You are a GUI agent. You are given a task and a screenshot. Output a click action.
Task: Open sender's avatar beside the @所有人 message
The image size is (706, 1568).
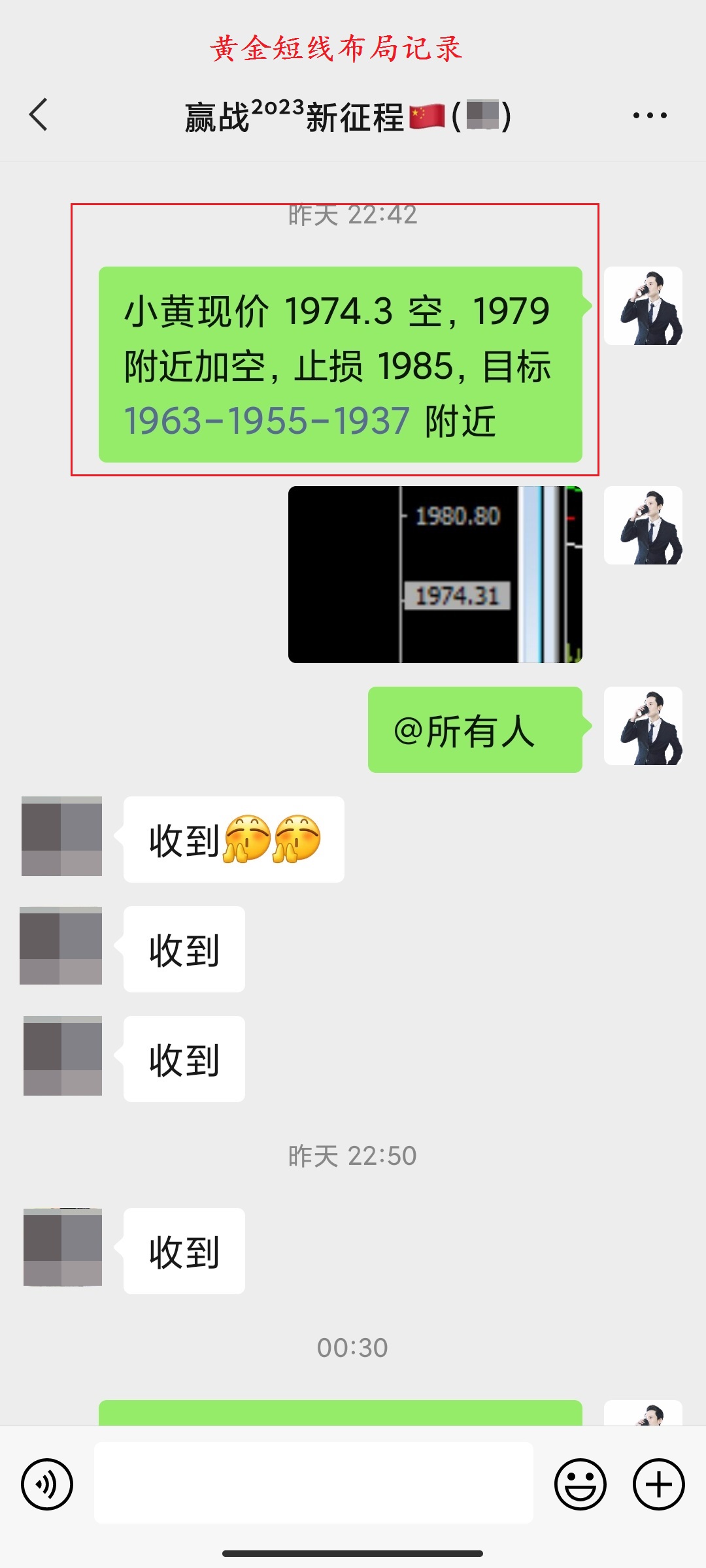643,726
